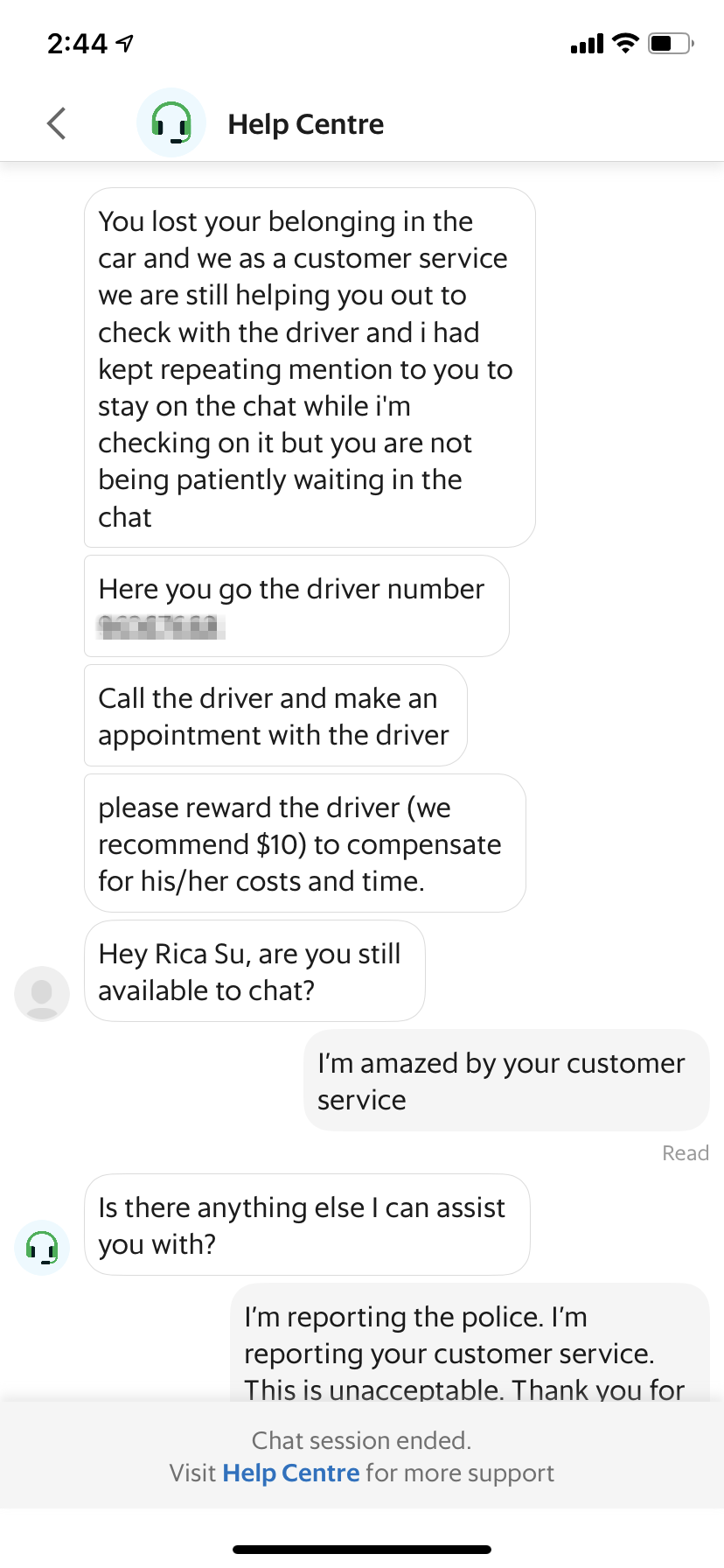Open the Help Centre link for more support

click(290, 1473)
